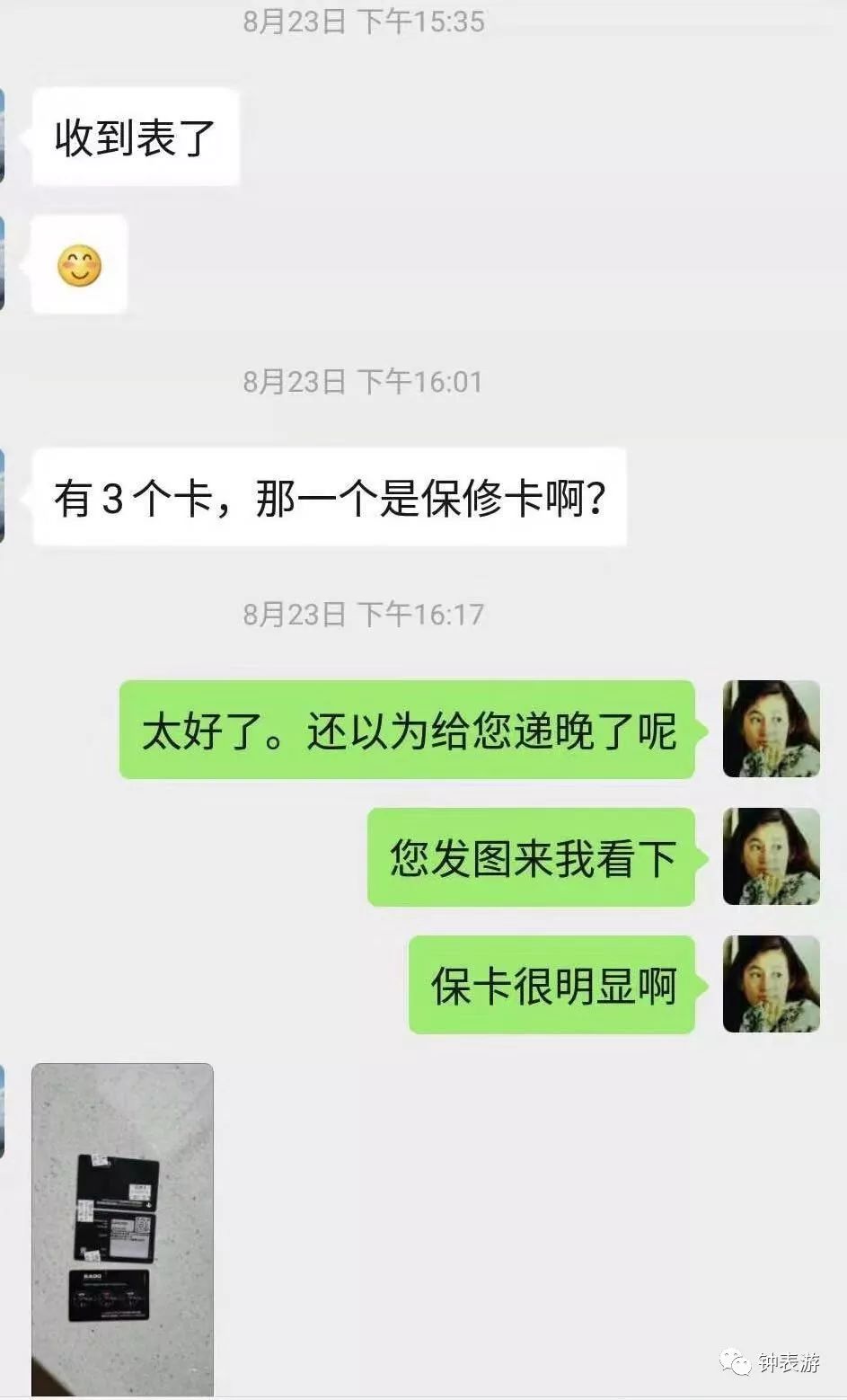
Task: Tap avatar next to "您发图来我看下" message
Action: coord(771,856)
